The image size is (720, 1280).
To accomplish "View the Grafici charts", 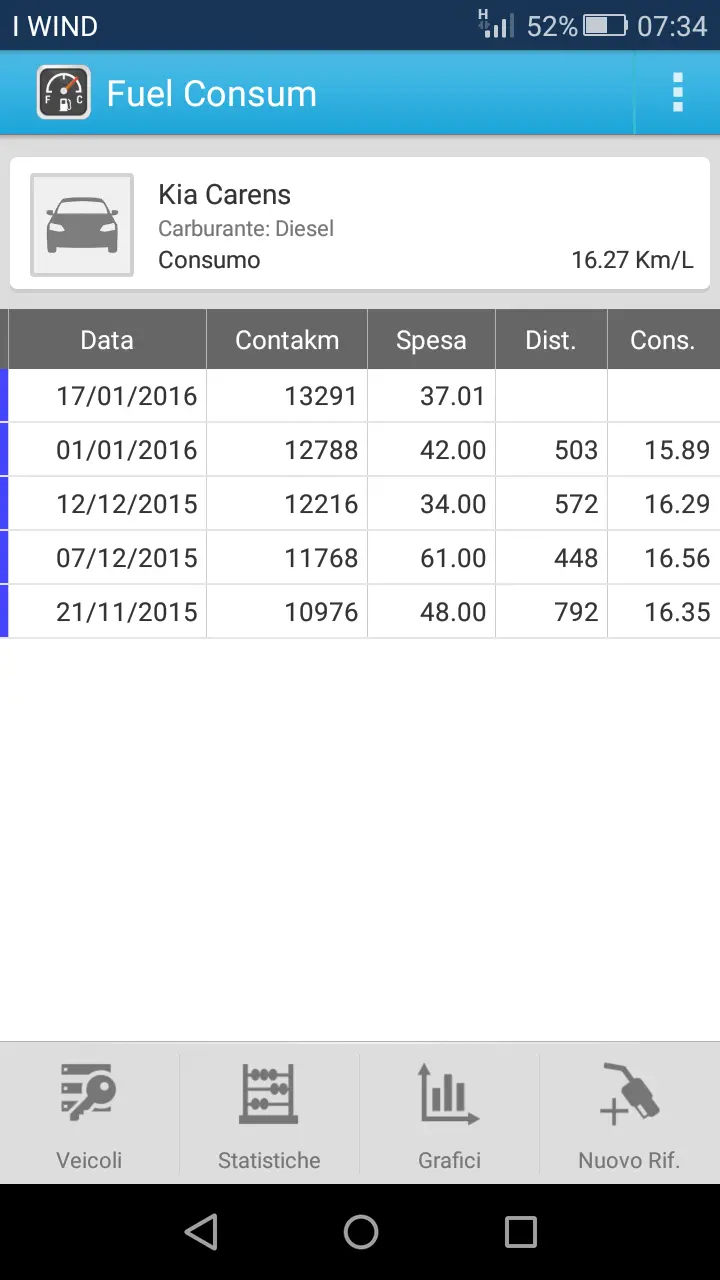I will (x=450, y=1113).
